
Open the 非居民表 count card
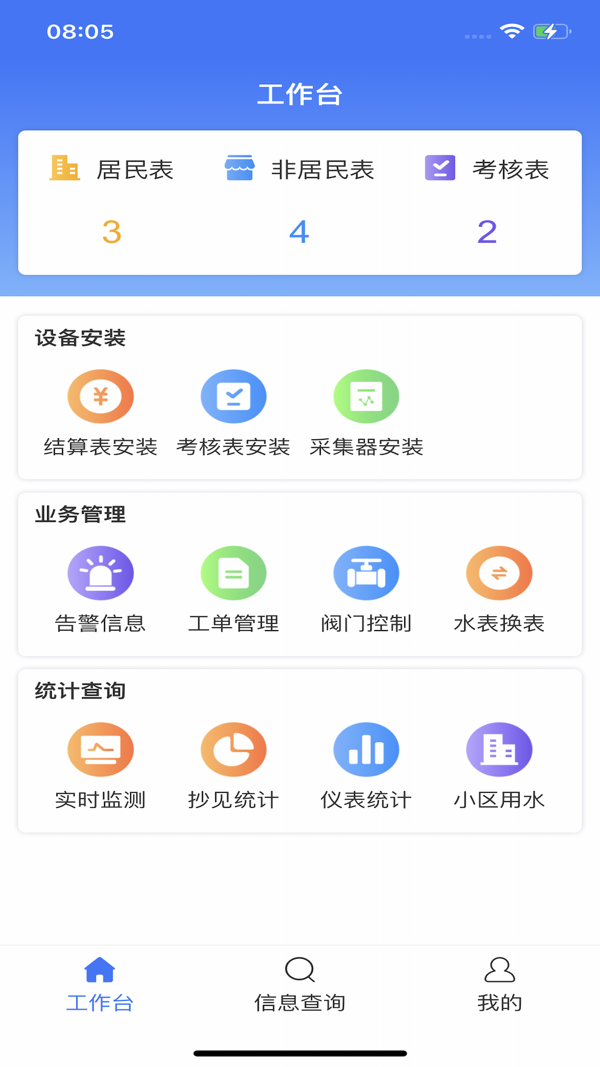point(299,200)
